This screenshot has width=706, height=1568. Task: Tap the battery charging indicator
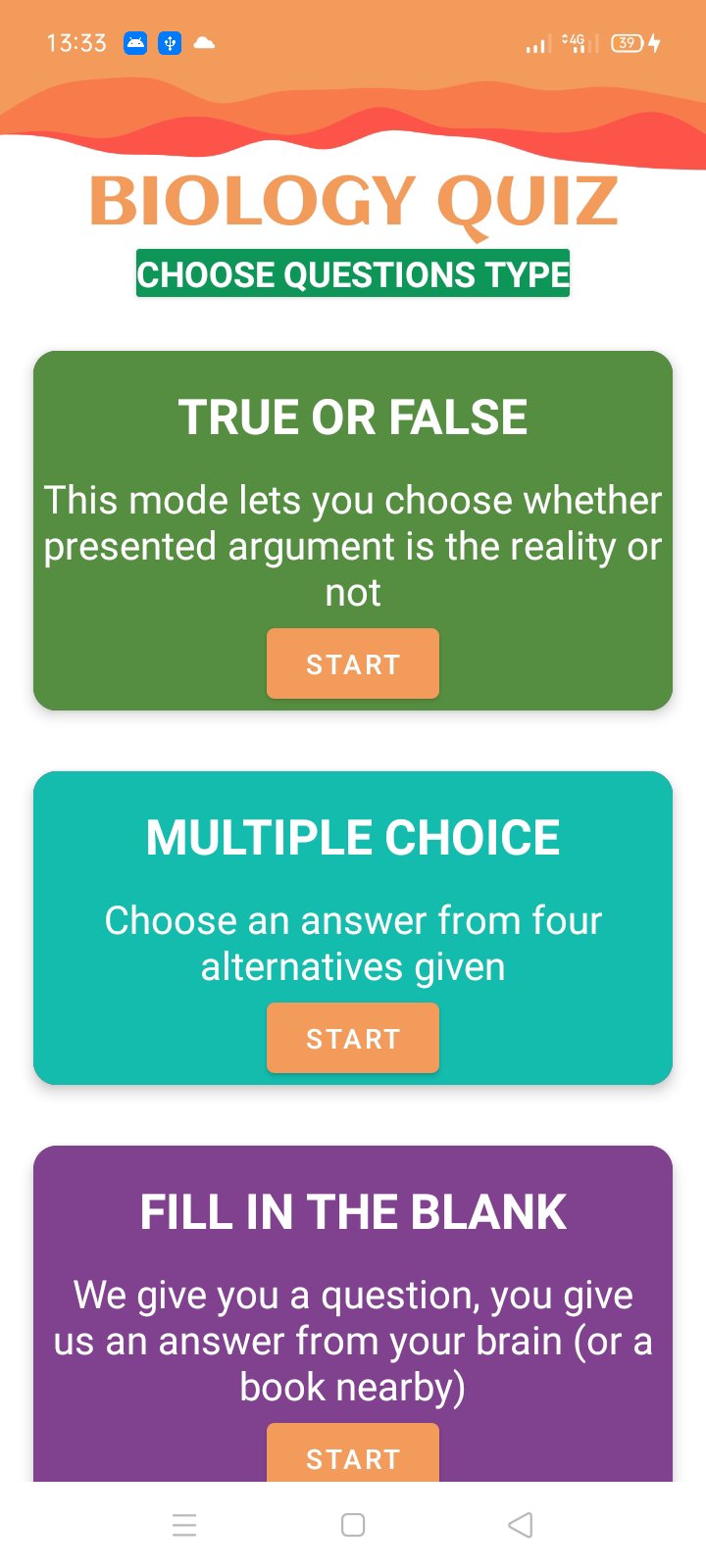tap(628, 43)
